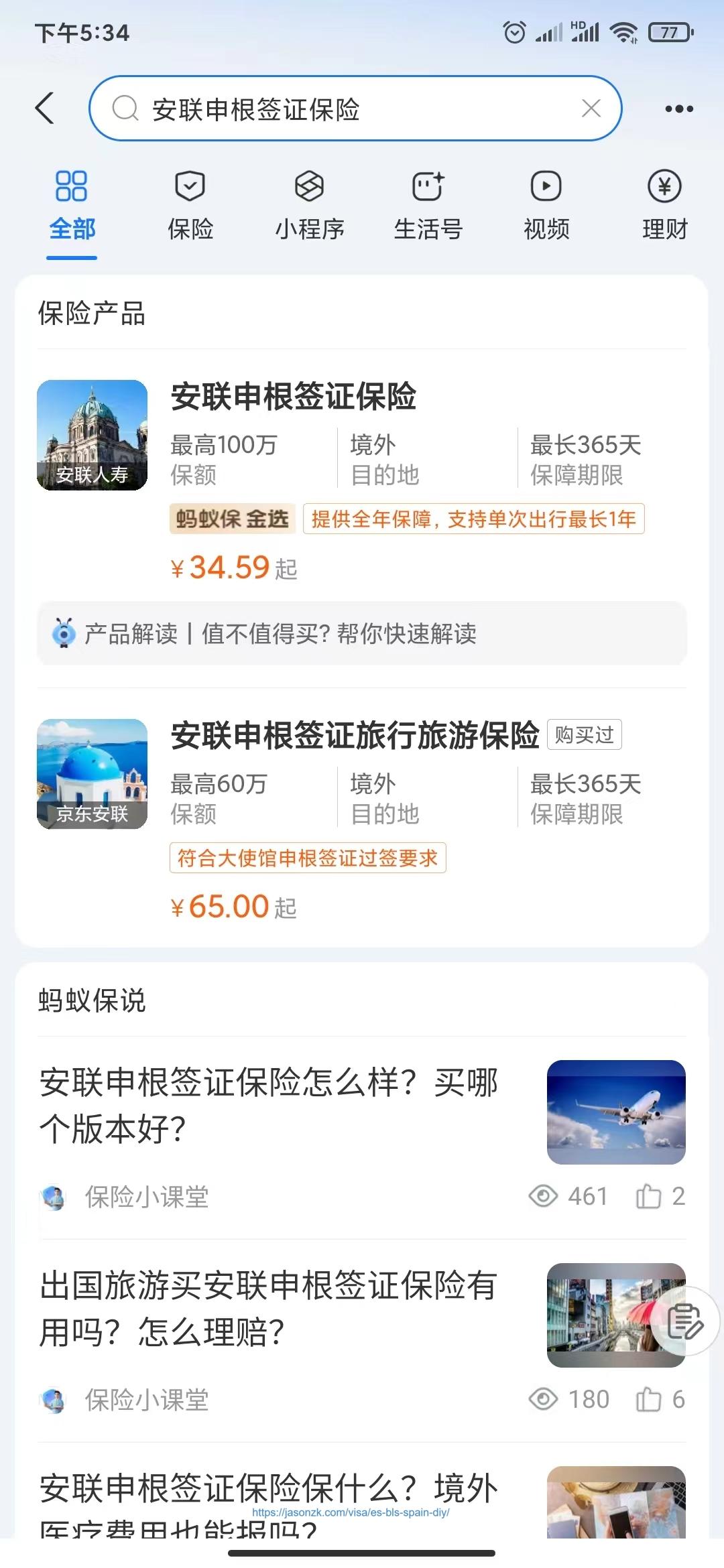Image resolution: width=724 pixels, height=1568 pixels.
Task: Read article 安联申根签证保险怎么样？买哪个版本好？
Action: point(268,1106)
